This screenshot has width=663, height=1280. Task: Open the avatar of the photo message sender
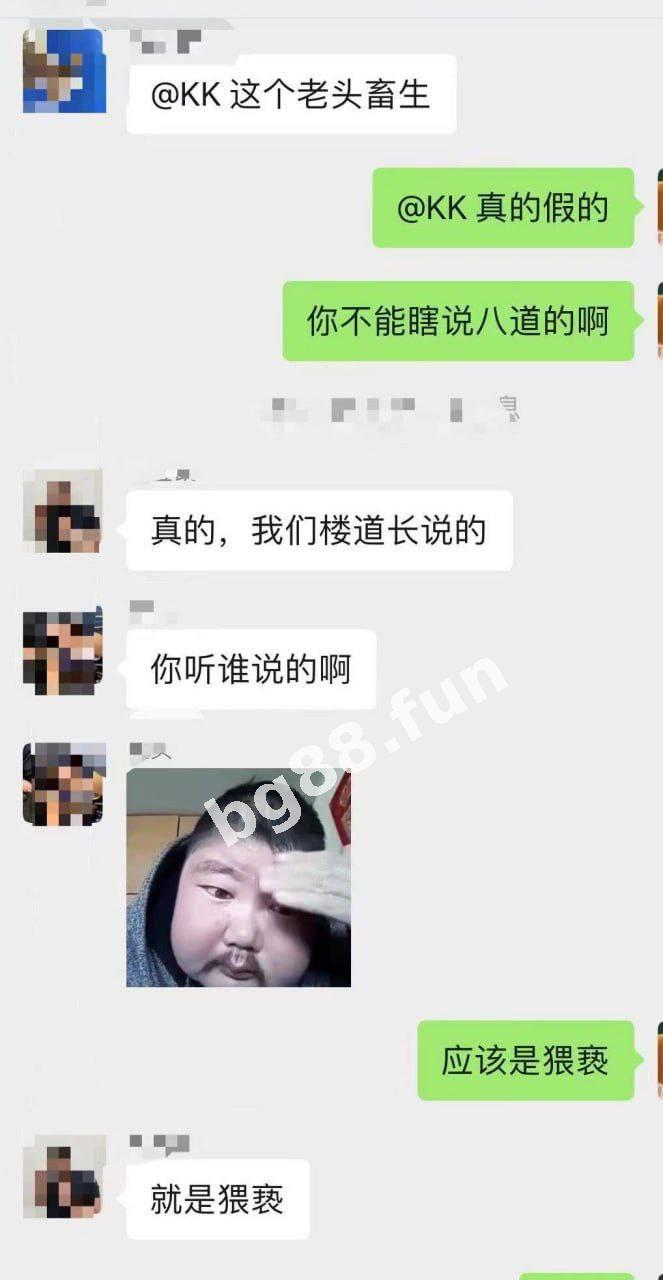click(x=64, y=784)
